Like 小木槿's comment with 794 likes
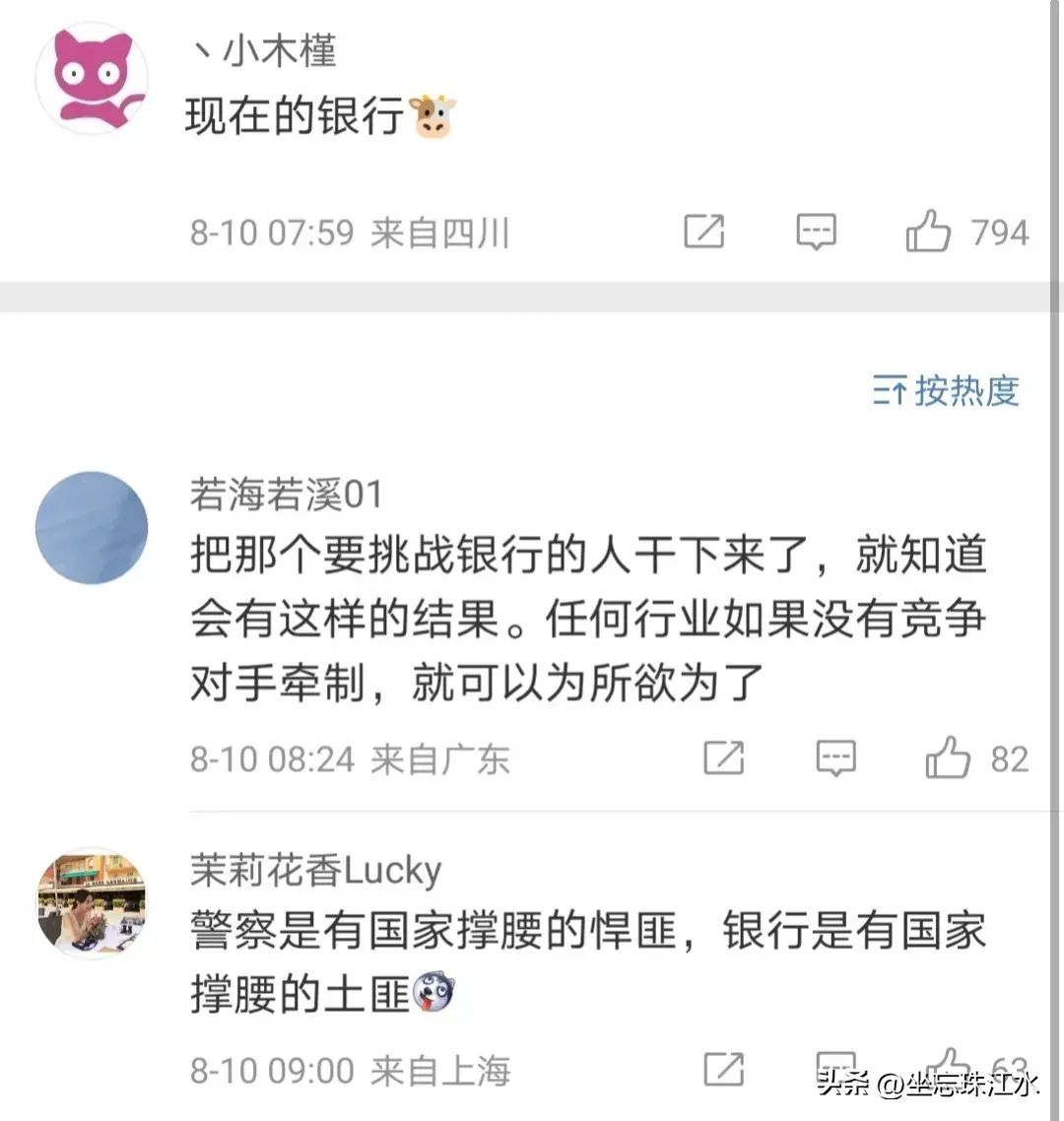Image resolution: width=1064 pixels, height=1121 pixels. tap(928, 233)
